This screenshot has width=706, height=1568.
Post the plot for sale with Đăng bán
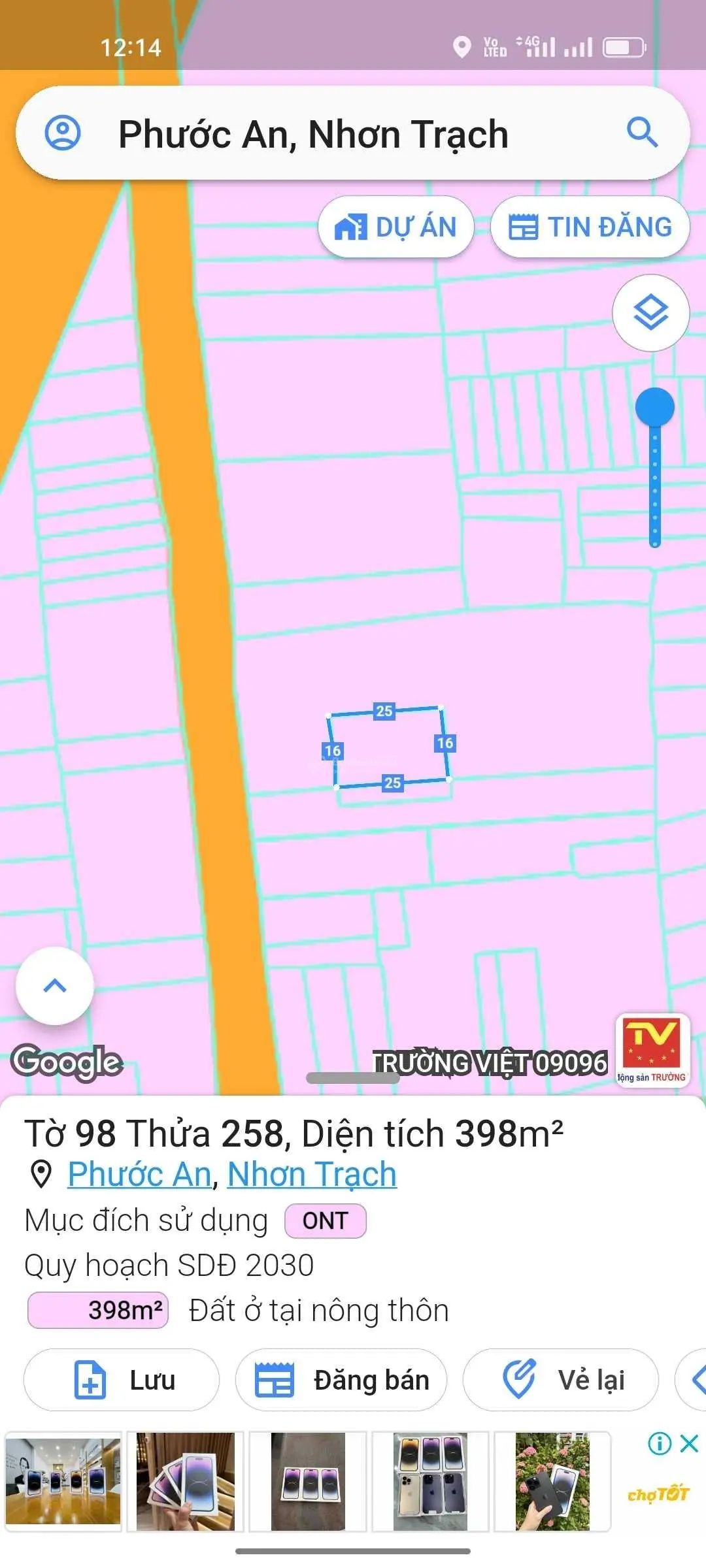[341, 1380]
